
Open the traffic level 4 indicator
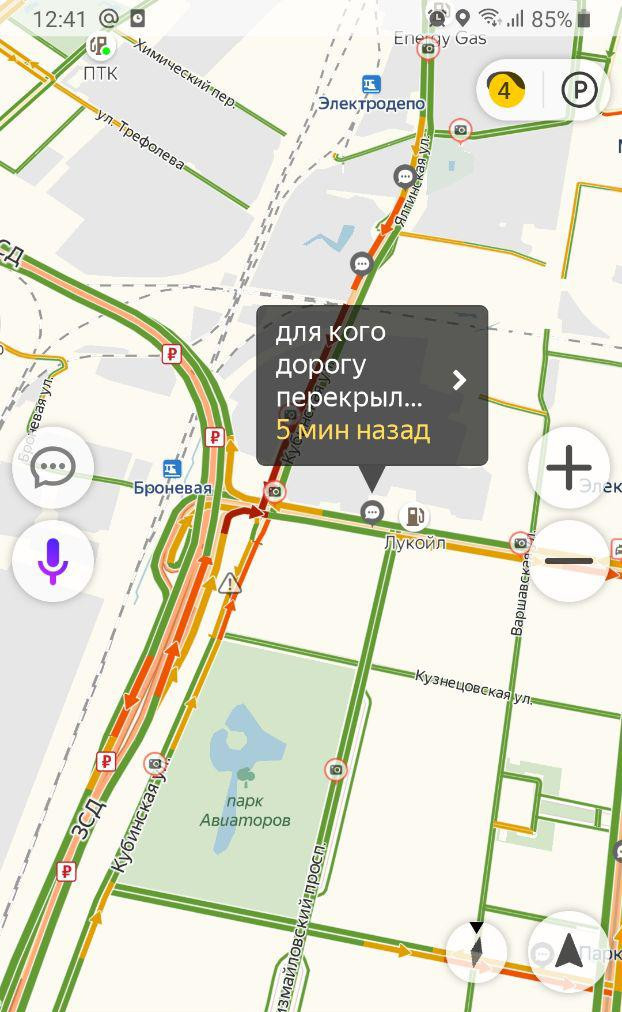point(504,91)
